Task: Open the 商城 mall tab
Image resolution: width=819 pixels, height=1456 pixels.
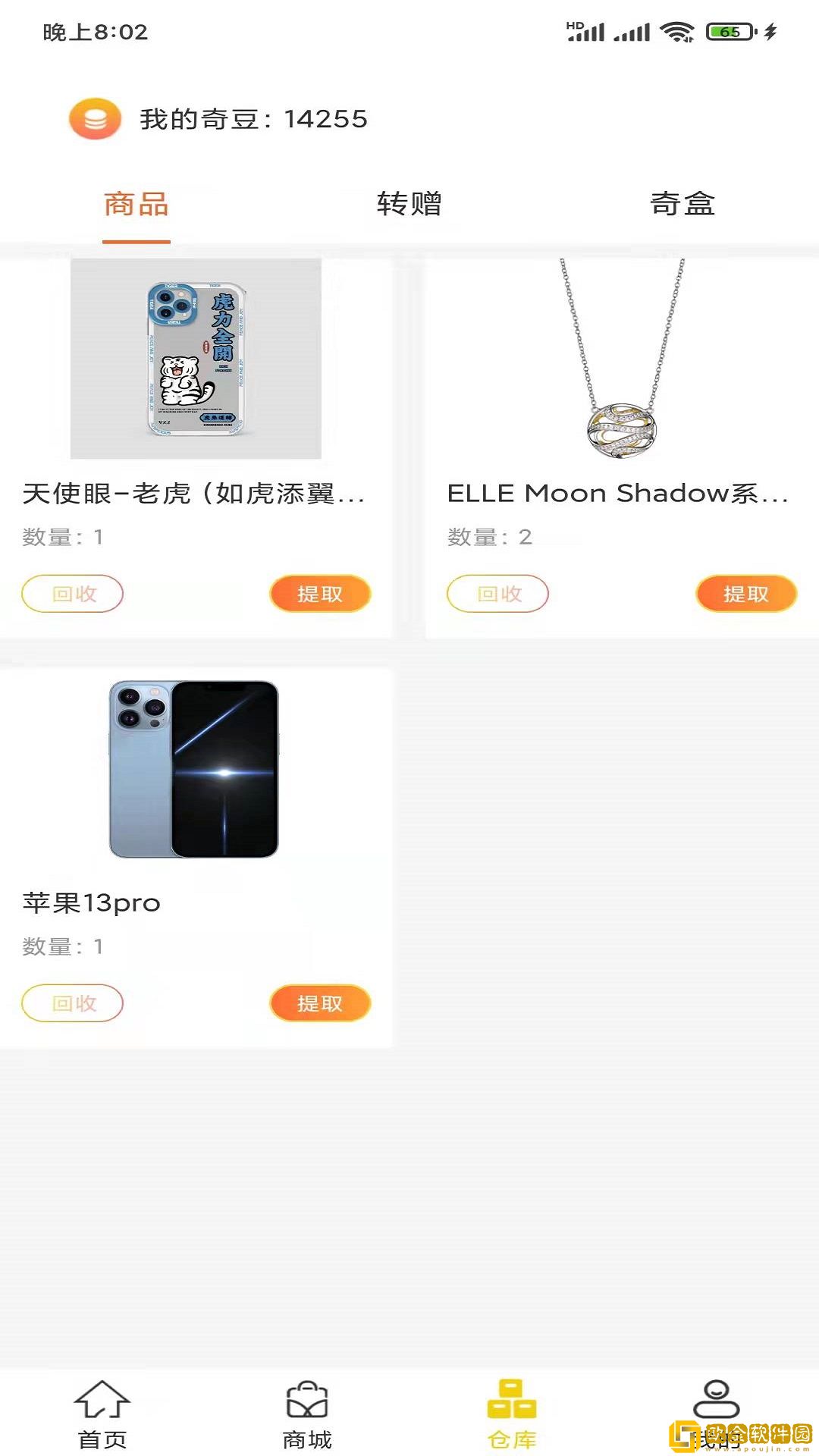Action: pyautogui.click(x=307, y=1414)
